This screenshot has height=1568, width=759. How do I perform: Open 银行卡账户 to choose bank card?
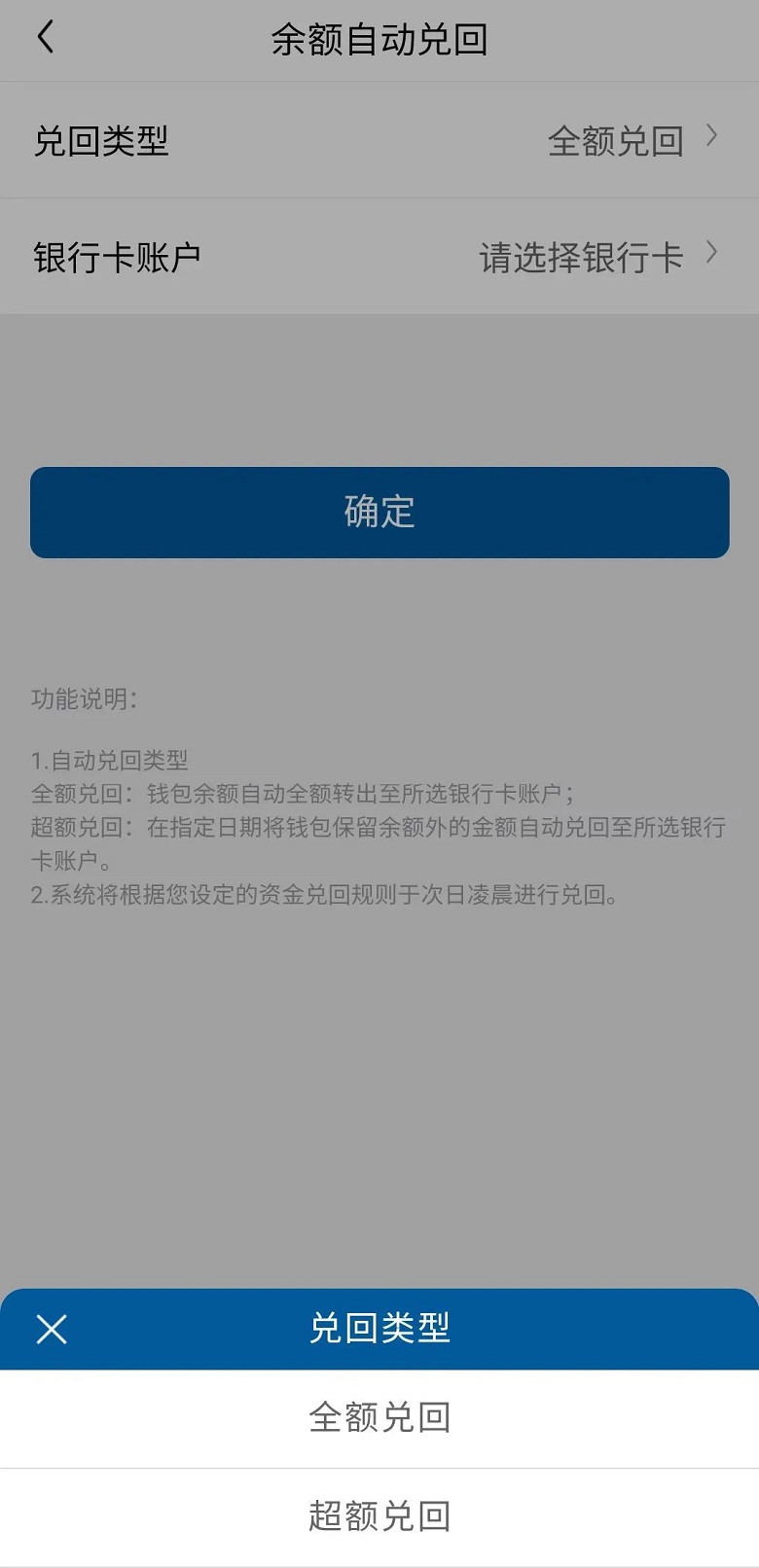coord(379,258)
